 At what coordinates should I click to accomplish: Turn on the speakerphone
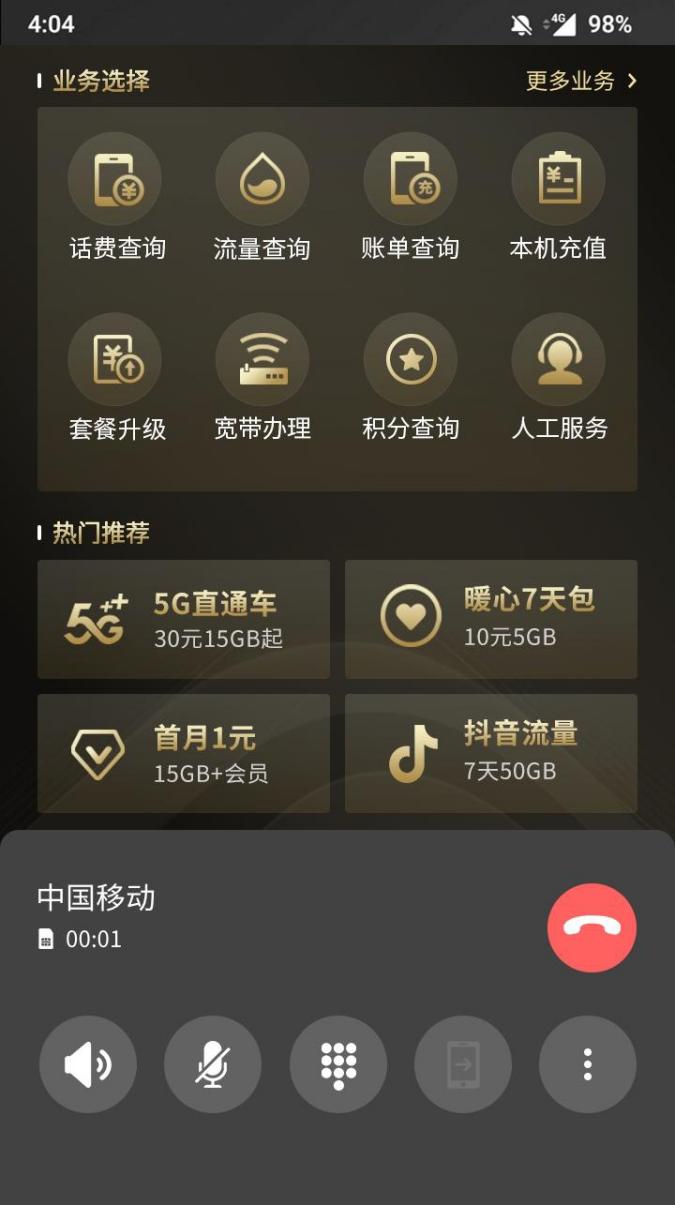88,1064
